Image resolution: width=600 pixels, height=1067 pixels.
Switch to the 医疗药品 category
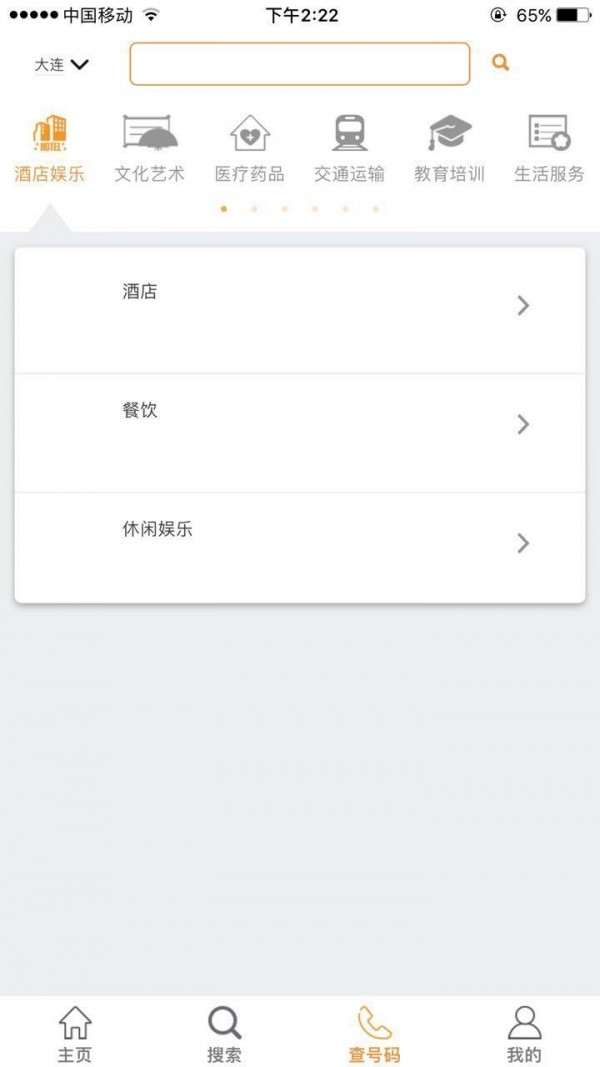pyautogui.click(x=249, y=149)
